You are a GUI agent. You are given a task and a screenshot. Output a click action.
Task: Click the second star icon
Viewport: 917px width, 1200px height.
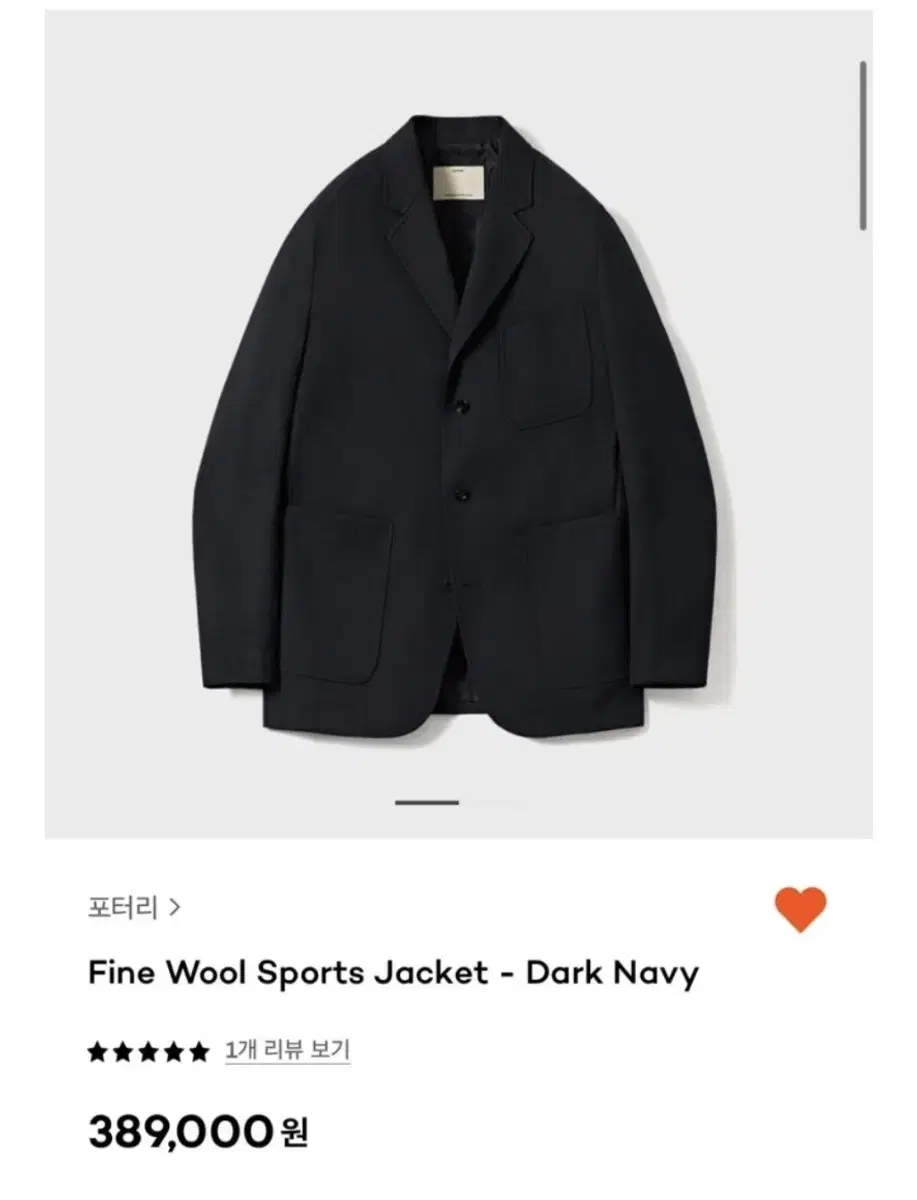[x=122, y=1051]
